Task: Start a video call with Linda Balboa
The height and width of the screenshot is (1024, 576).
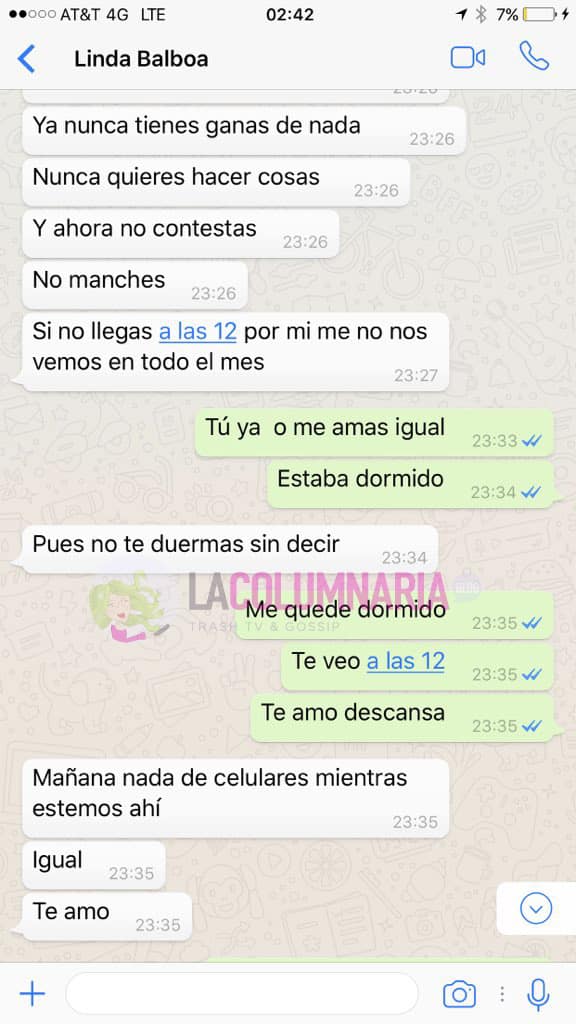Action: click(468, 57)
